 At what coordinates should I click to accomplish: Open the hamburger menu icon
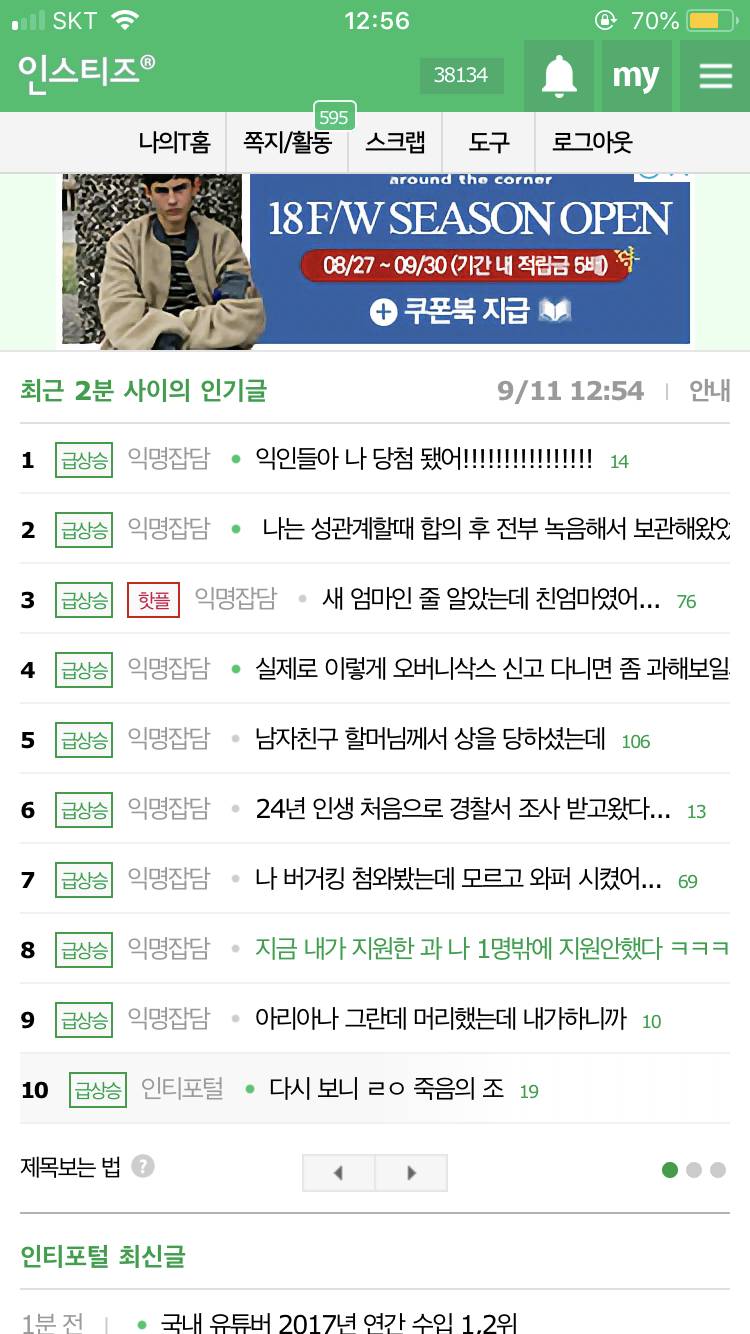[716, 74]
